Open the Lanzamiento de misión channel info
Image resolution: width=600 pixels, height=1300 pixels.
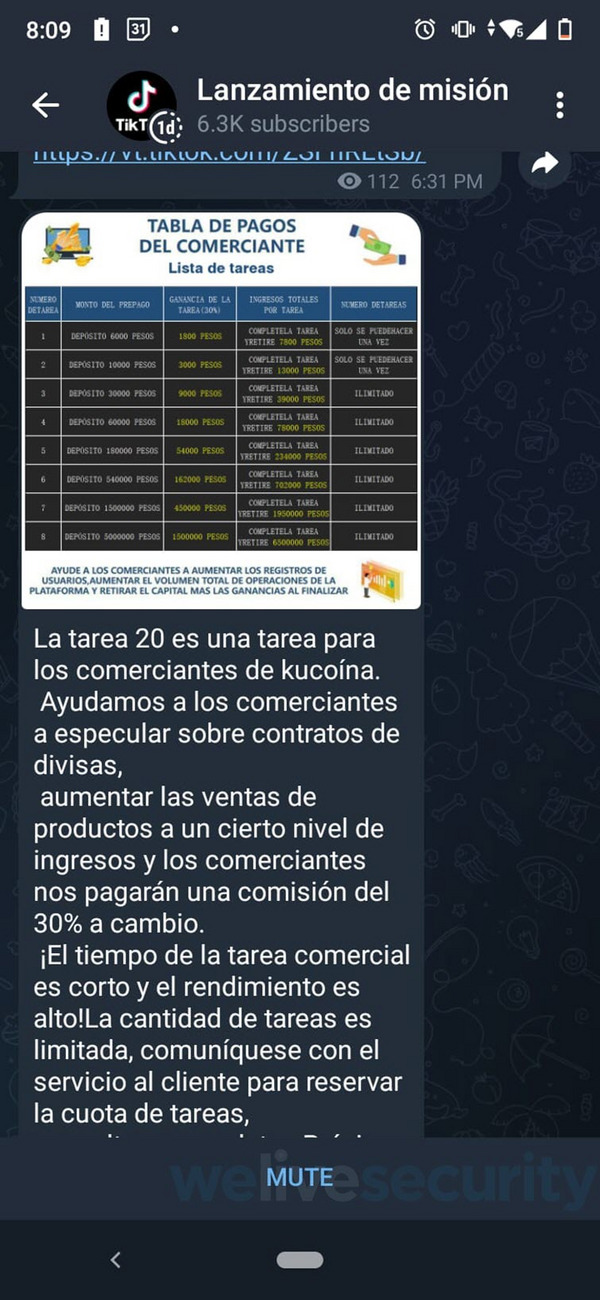352,105
